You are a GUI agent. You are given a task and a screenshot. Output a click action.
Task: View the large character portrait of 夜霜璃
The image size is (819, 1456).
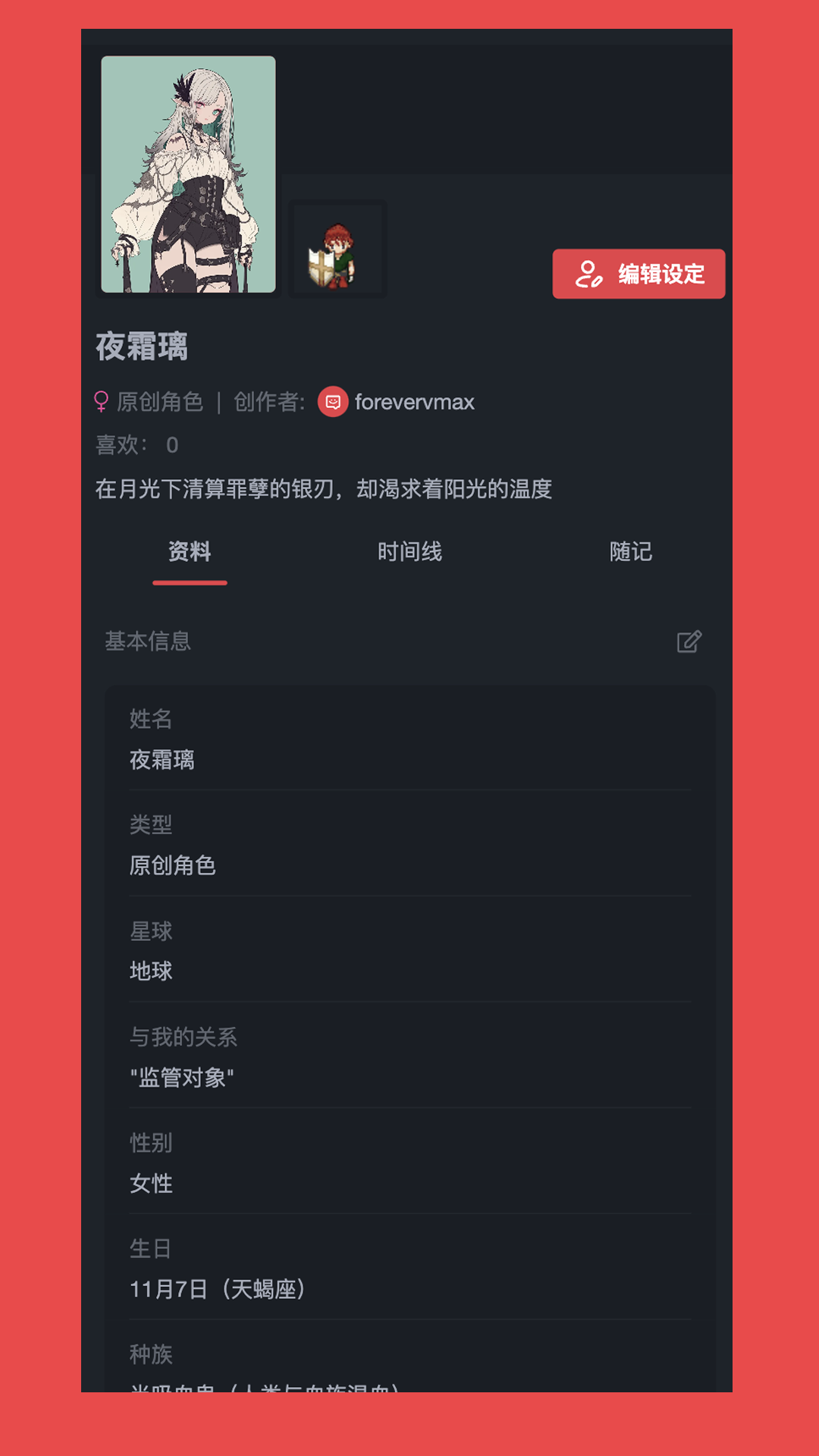coord(188,174)
